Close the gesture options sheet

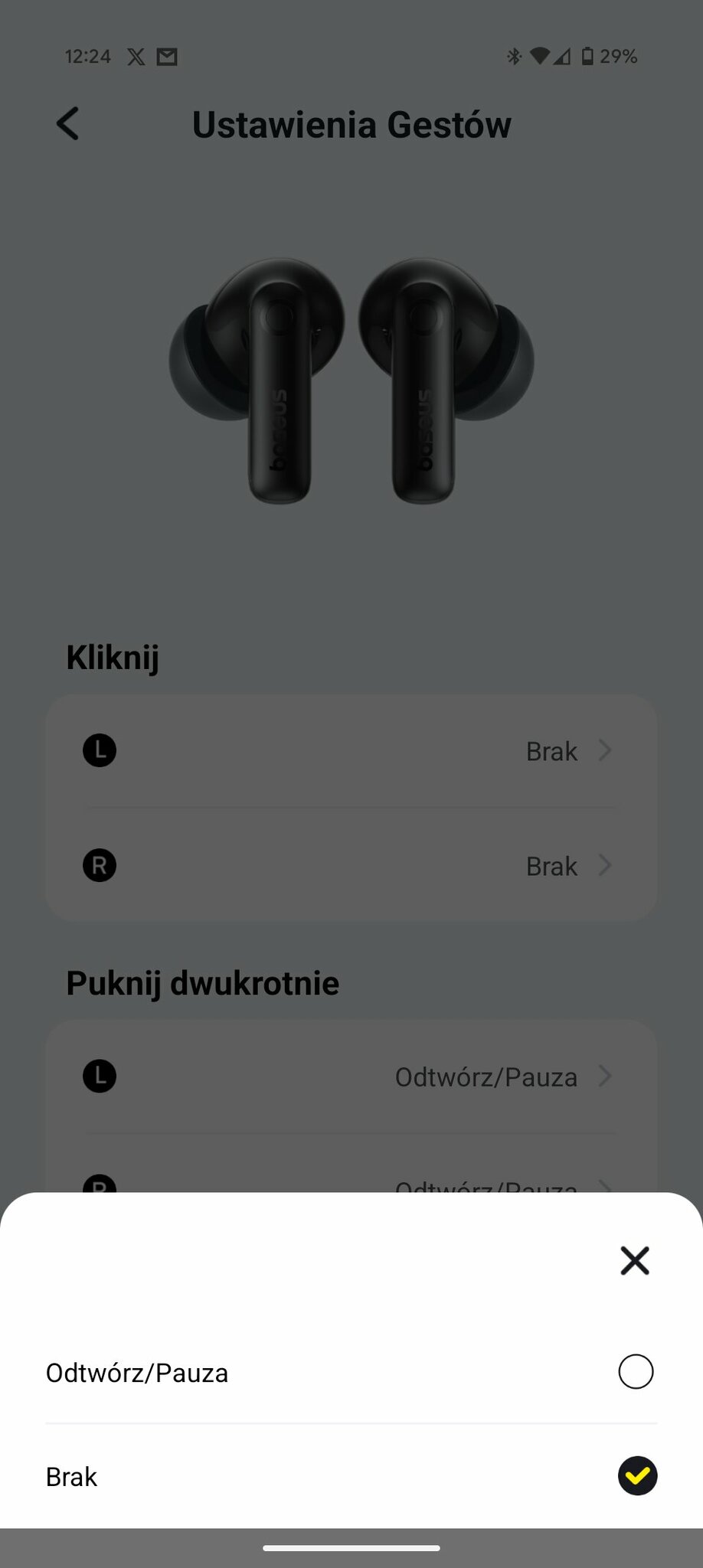click(635, 1260)
